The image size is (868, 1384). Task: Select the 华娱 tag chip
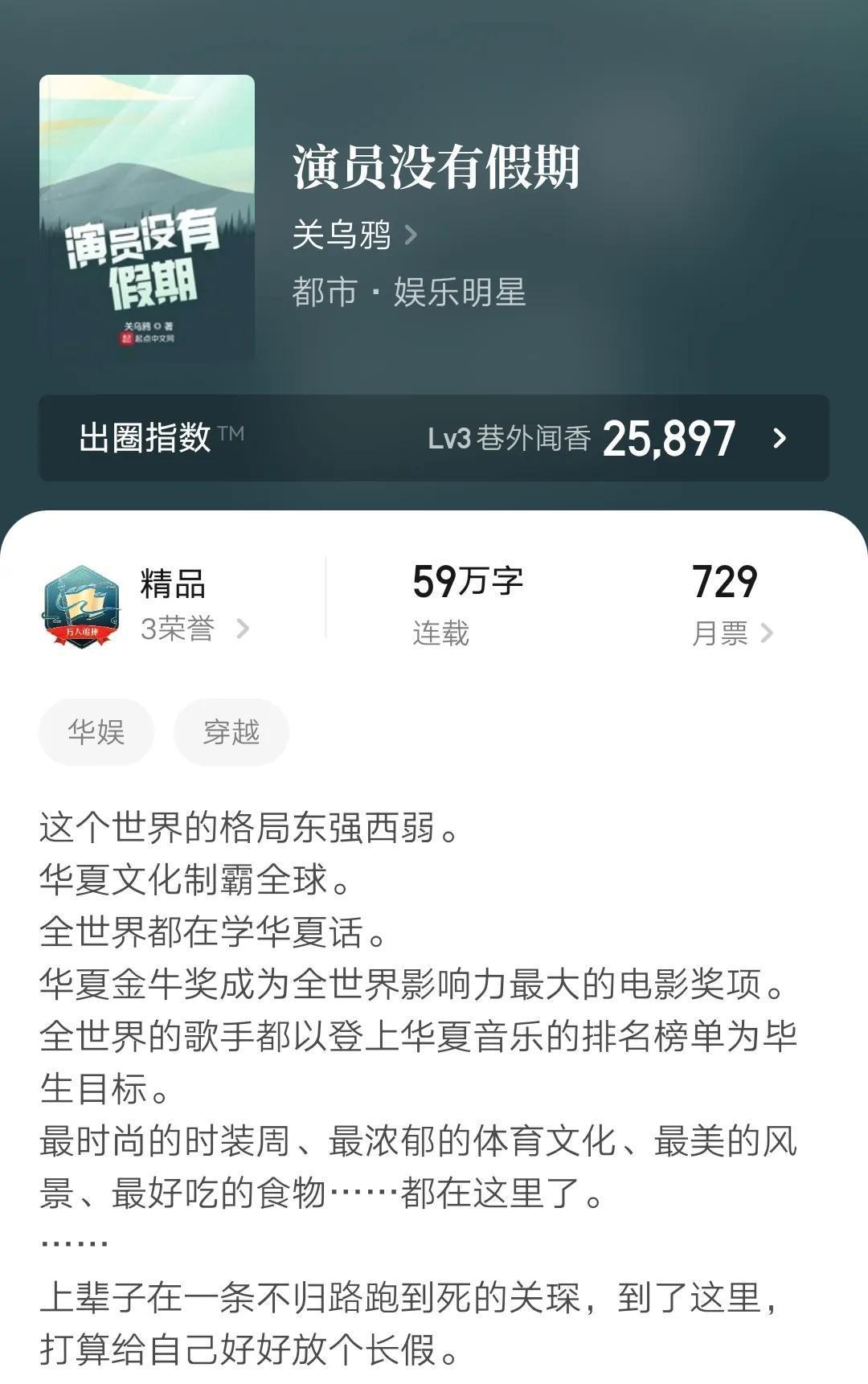96,732
